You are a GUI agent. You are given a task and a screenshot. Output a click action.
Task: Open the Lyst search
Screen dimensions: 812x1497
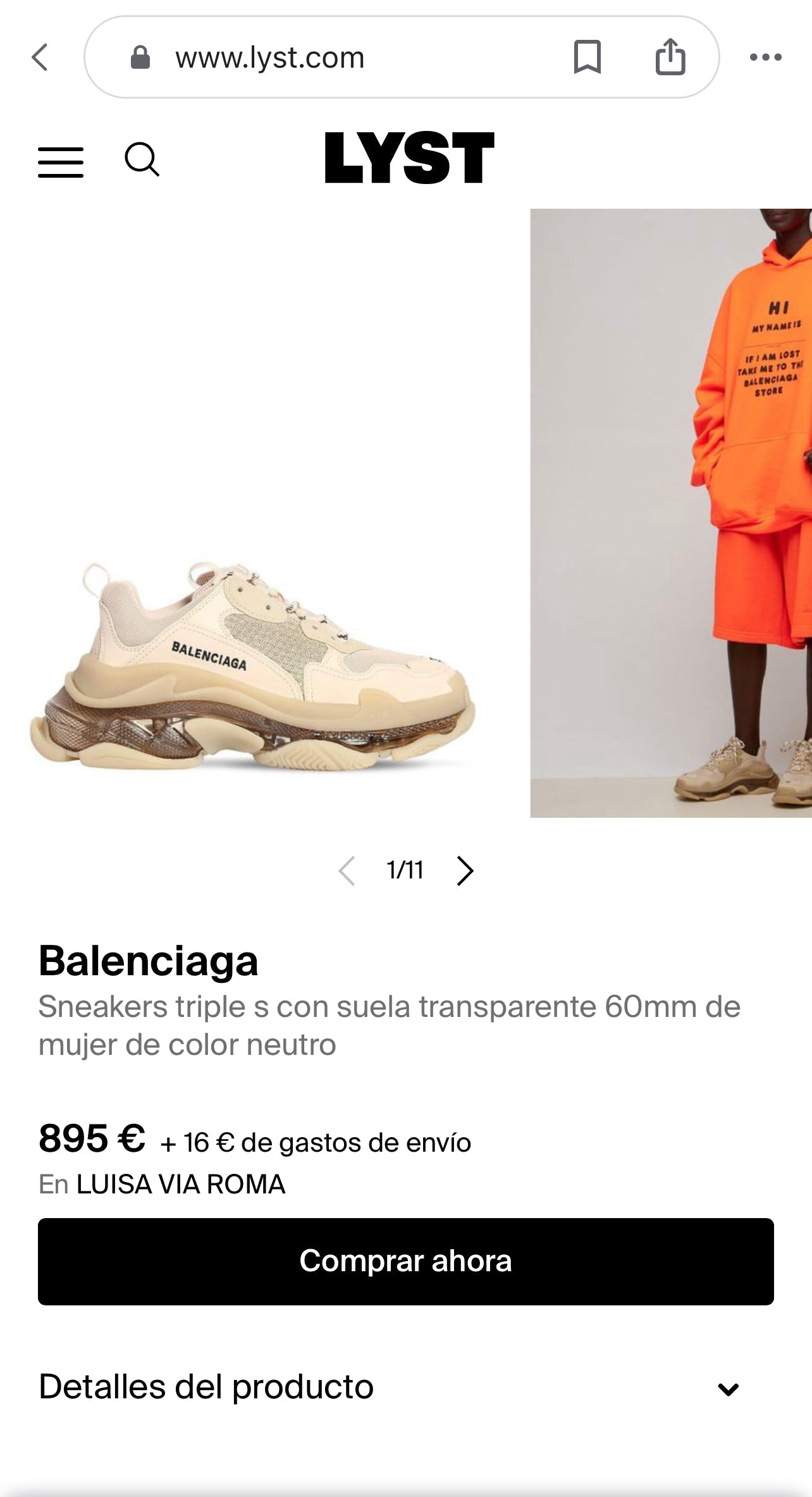tap(142, 159)
